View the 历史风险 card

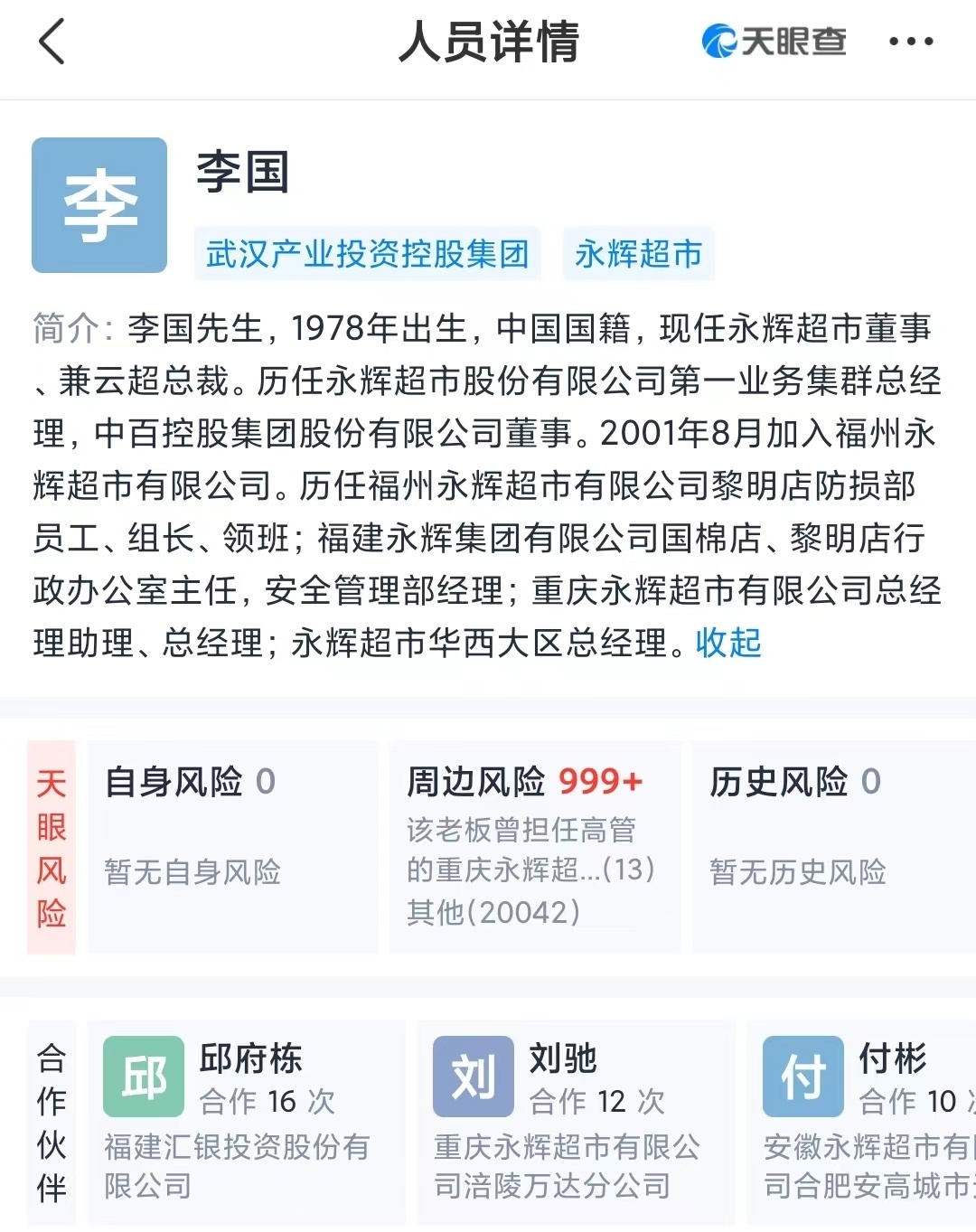(x=831, y=846)
